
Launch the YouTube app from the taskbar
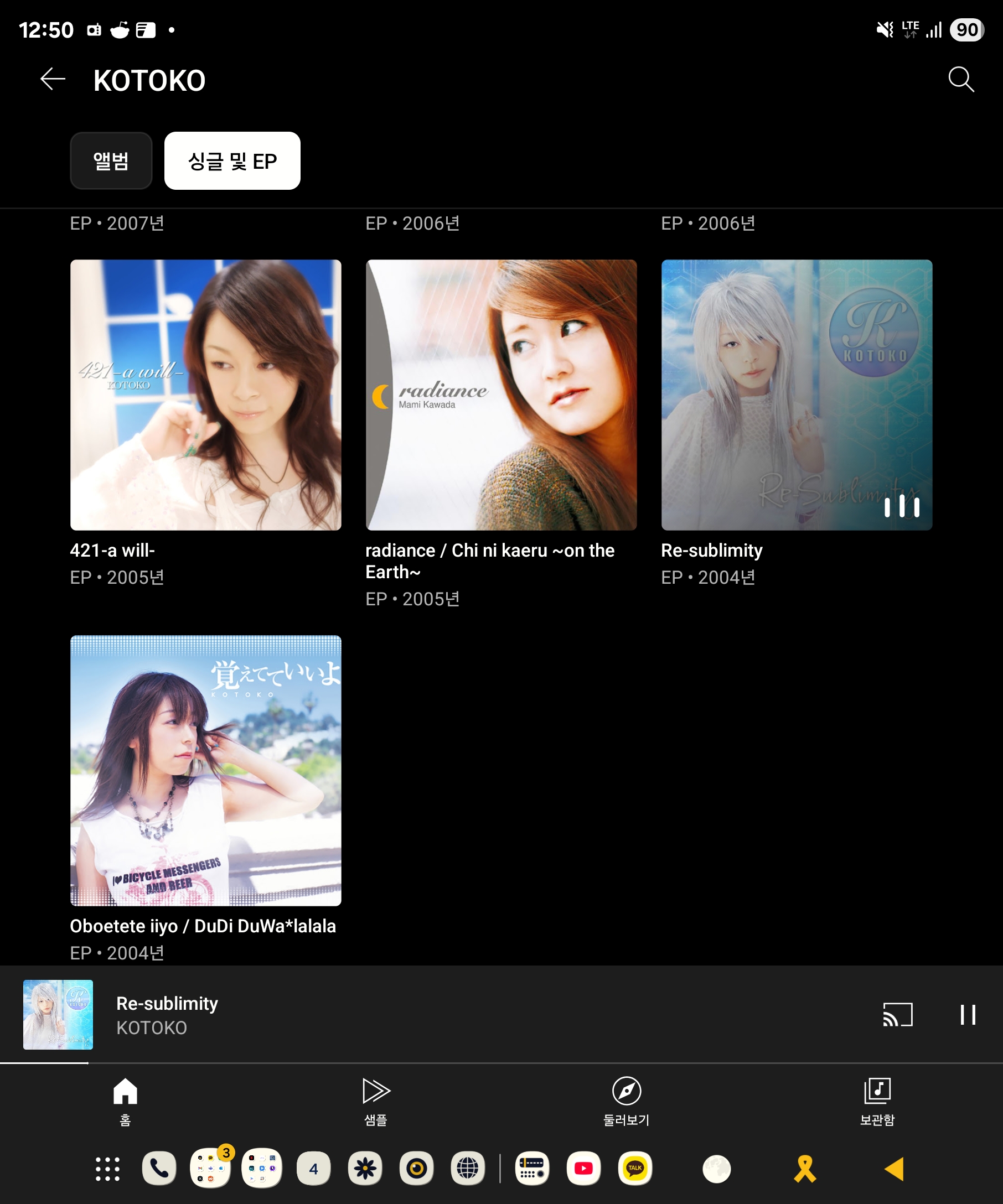(x=583, y=1169)
